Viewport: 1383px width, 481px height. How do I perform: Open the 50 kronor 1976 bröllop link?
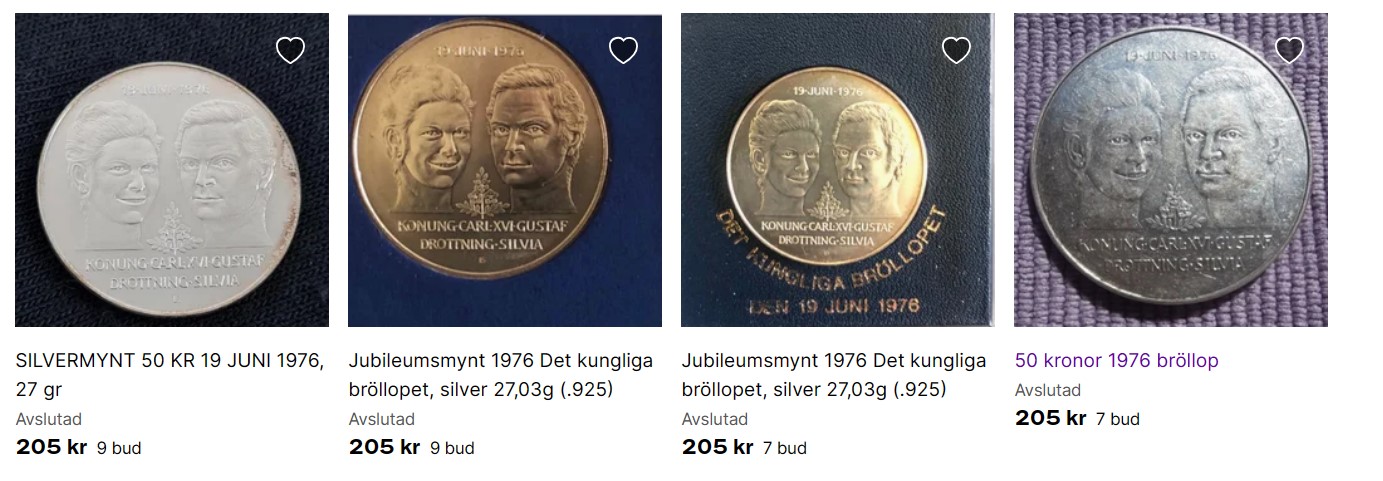coord(1116,361)
